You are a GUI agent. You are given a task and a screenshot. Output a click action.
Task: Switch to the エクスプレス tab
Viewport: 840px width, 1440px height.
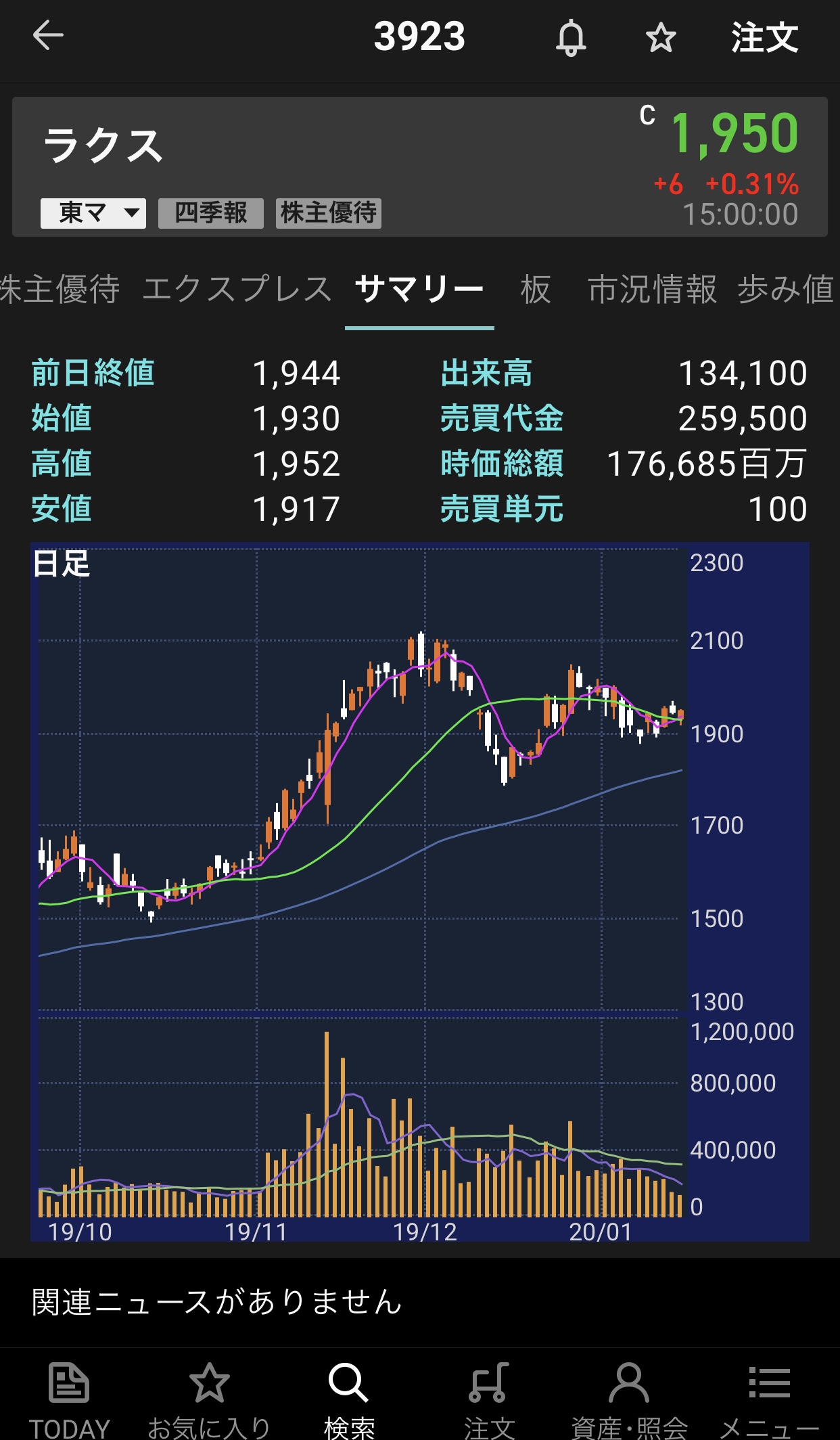coord(237,290)
